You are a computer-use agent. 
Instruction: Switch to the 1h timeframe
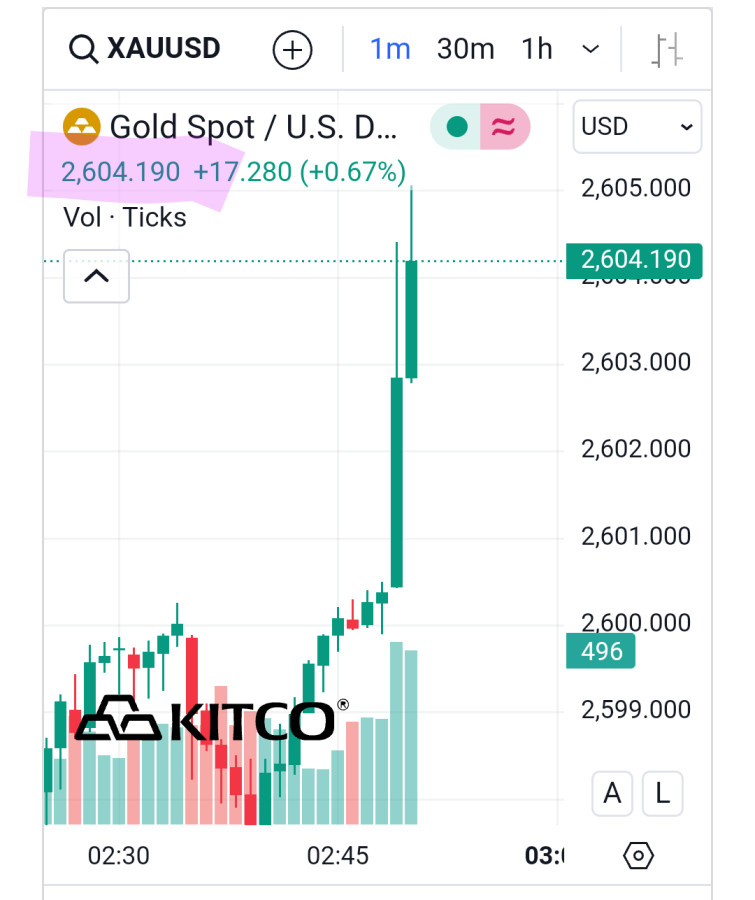point(537,49)
